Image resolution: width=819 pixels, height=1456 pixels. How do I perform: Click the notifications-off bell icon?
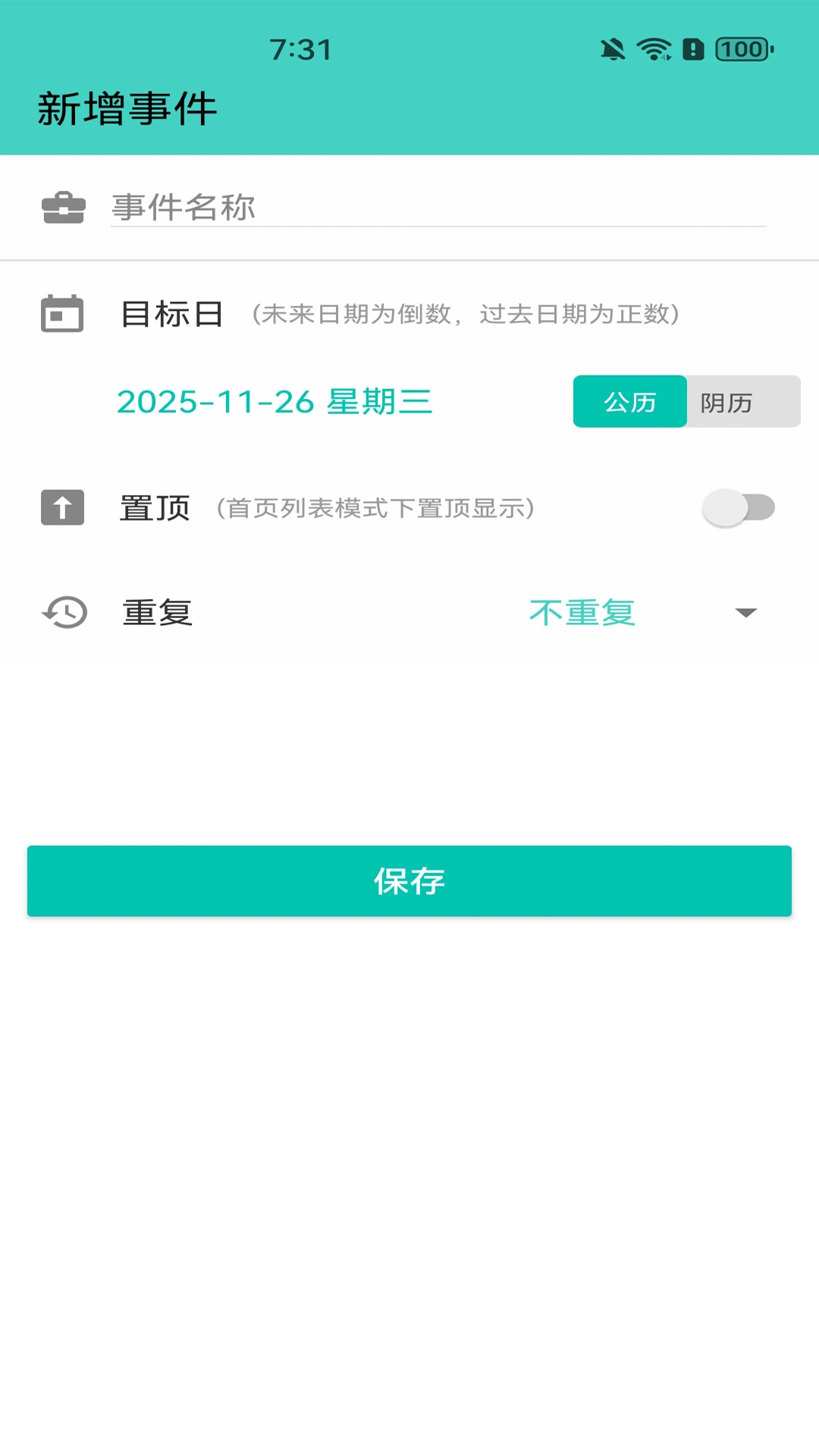point(611,48)
